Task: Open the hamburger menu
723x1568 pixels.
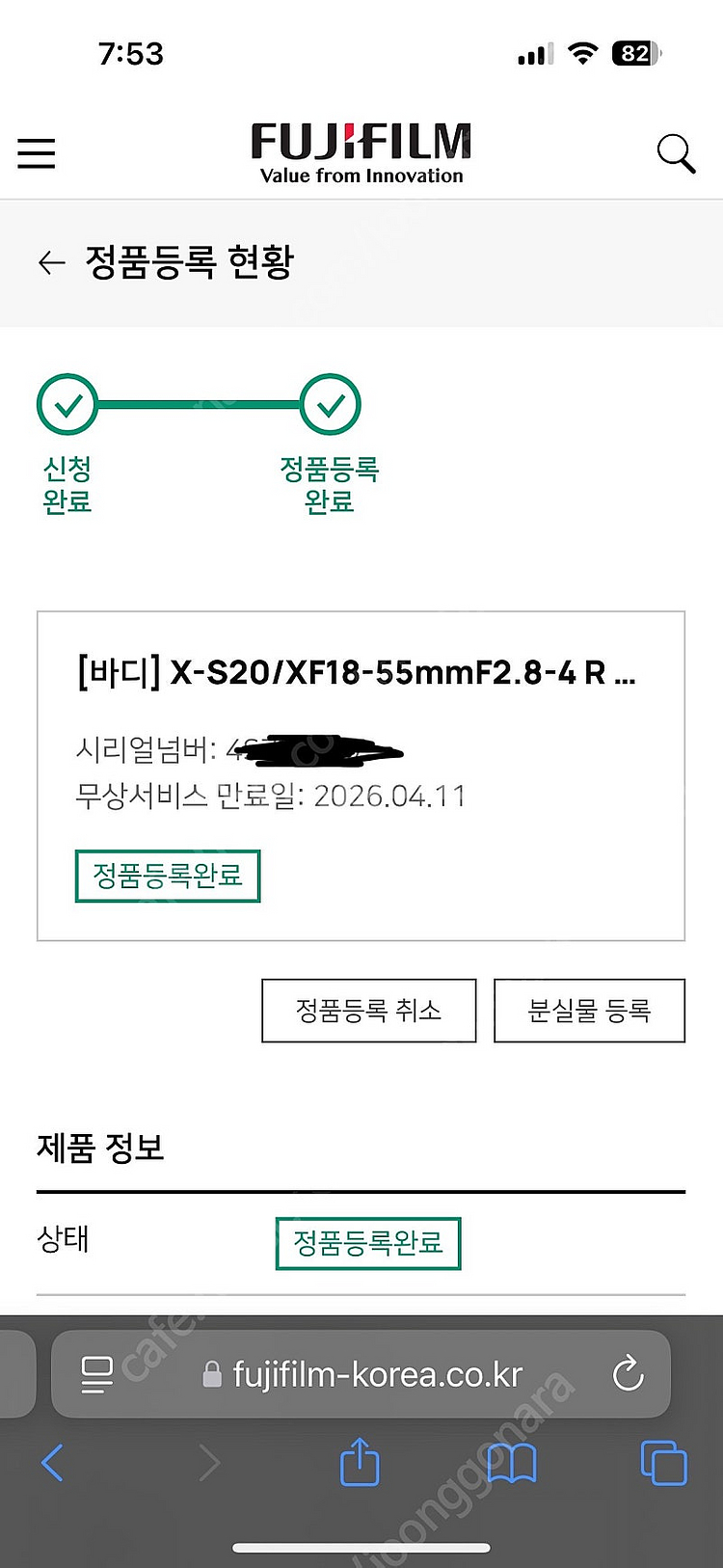Action: tap(37, 152)
